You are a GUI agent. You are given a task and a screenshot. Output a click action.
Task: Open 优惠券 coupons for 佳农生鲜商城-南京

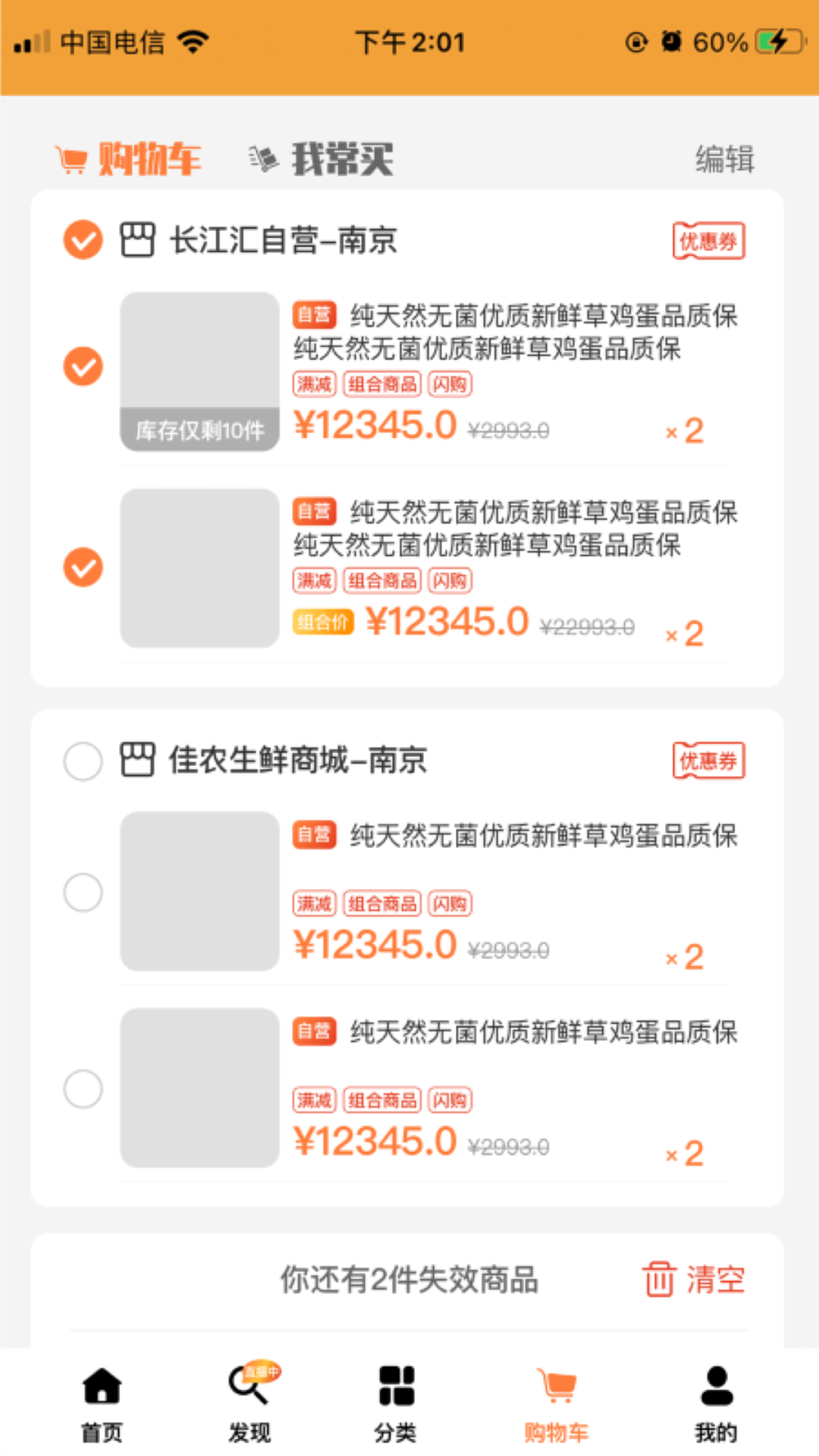pyautogui.click(x=708, y=761)
